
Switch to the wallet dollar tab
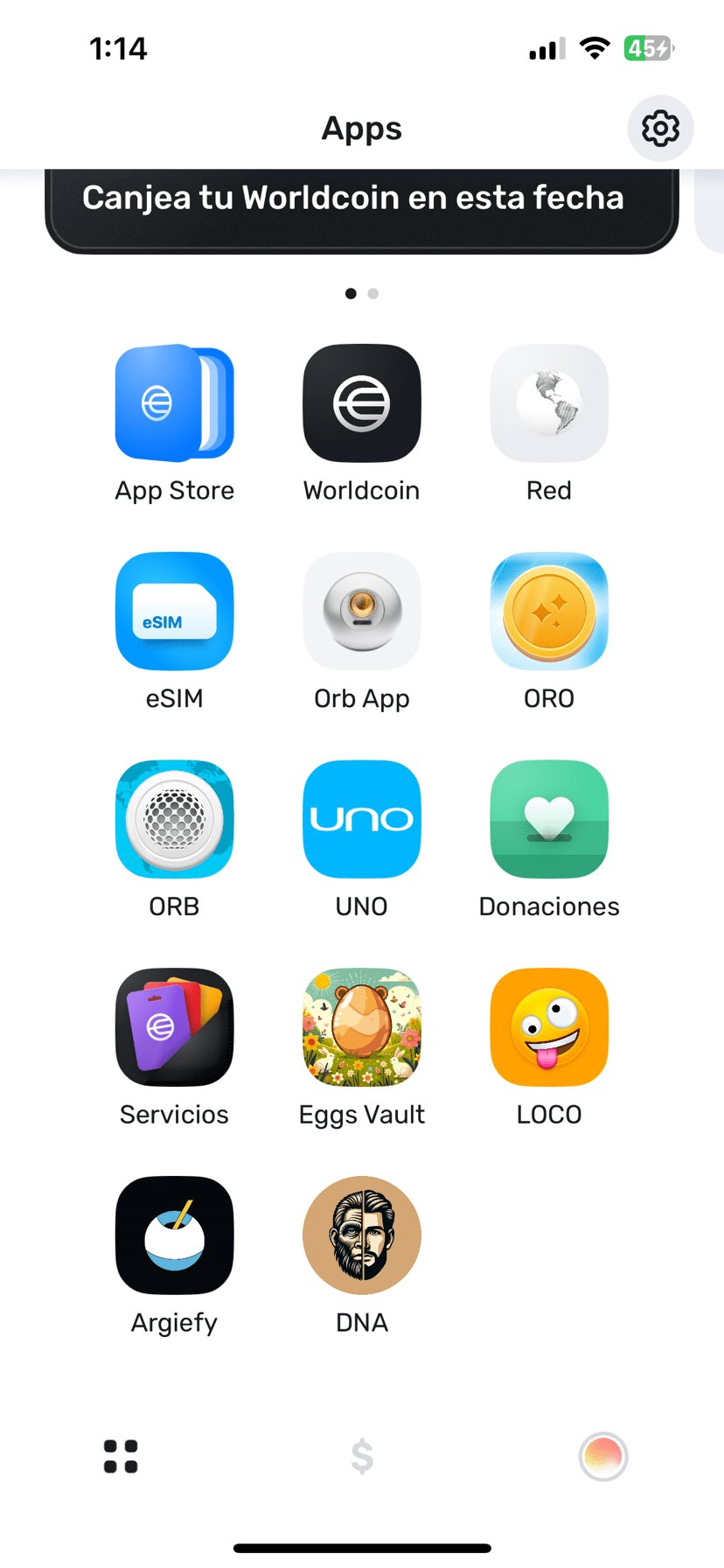[x=362, y=1457]
